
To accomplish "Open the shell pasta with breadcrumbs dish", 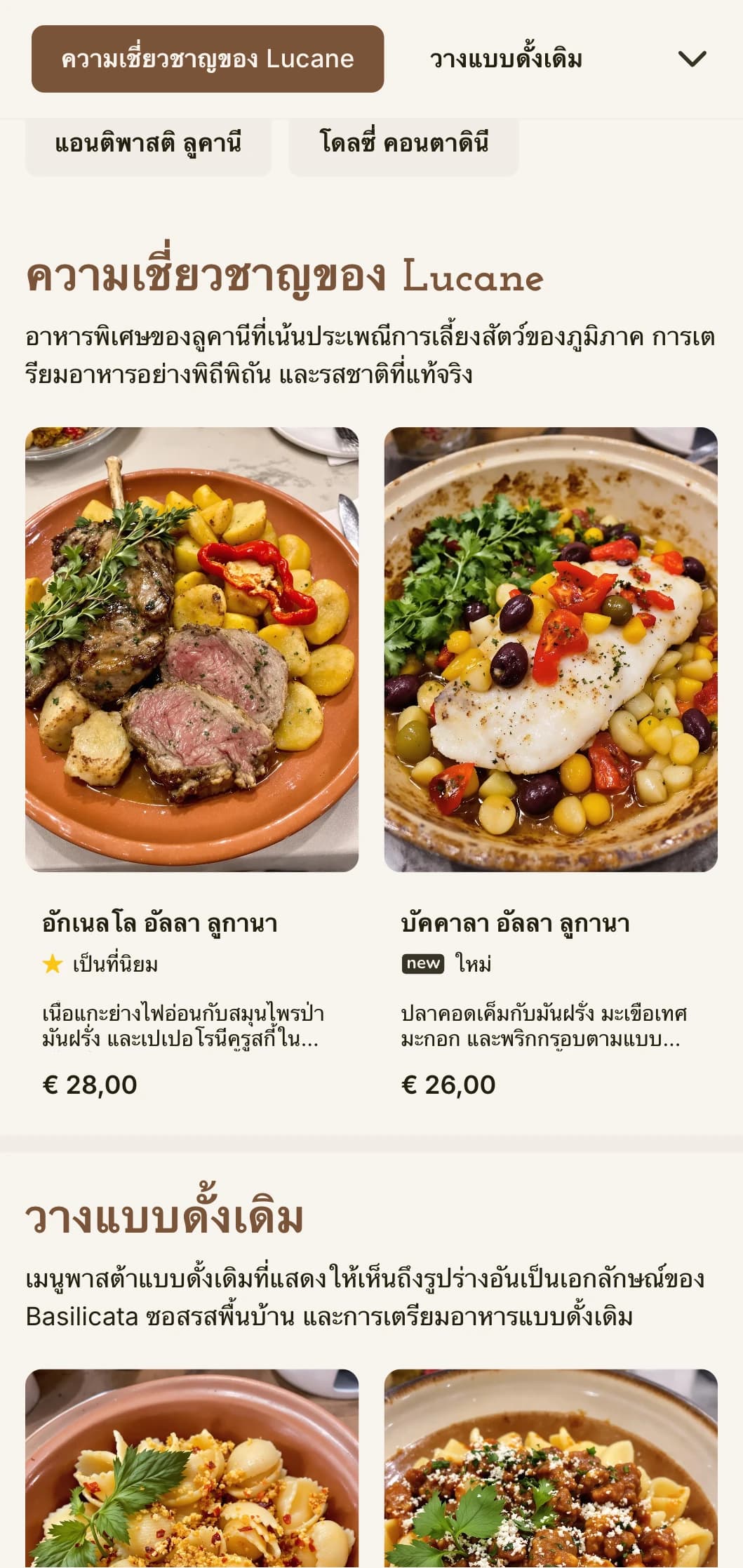I will 192,1473.
